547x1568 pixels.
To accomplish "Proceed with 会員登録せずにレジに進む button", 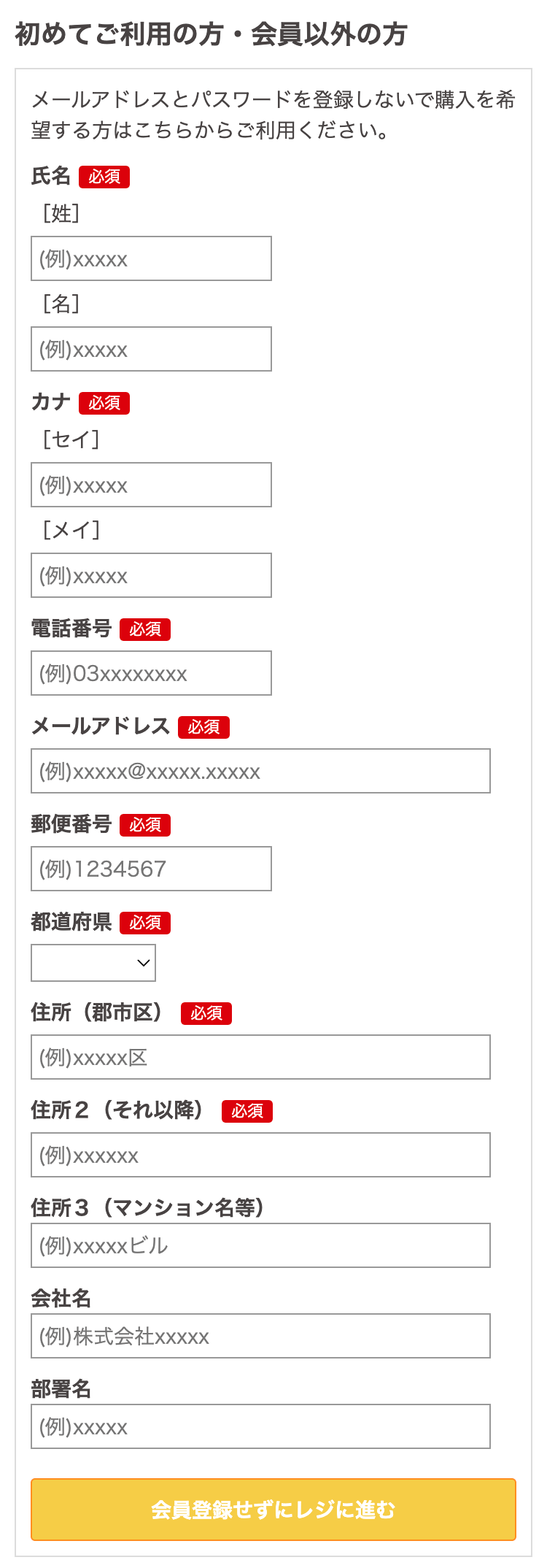I will [273, 1510].
